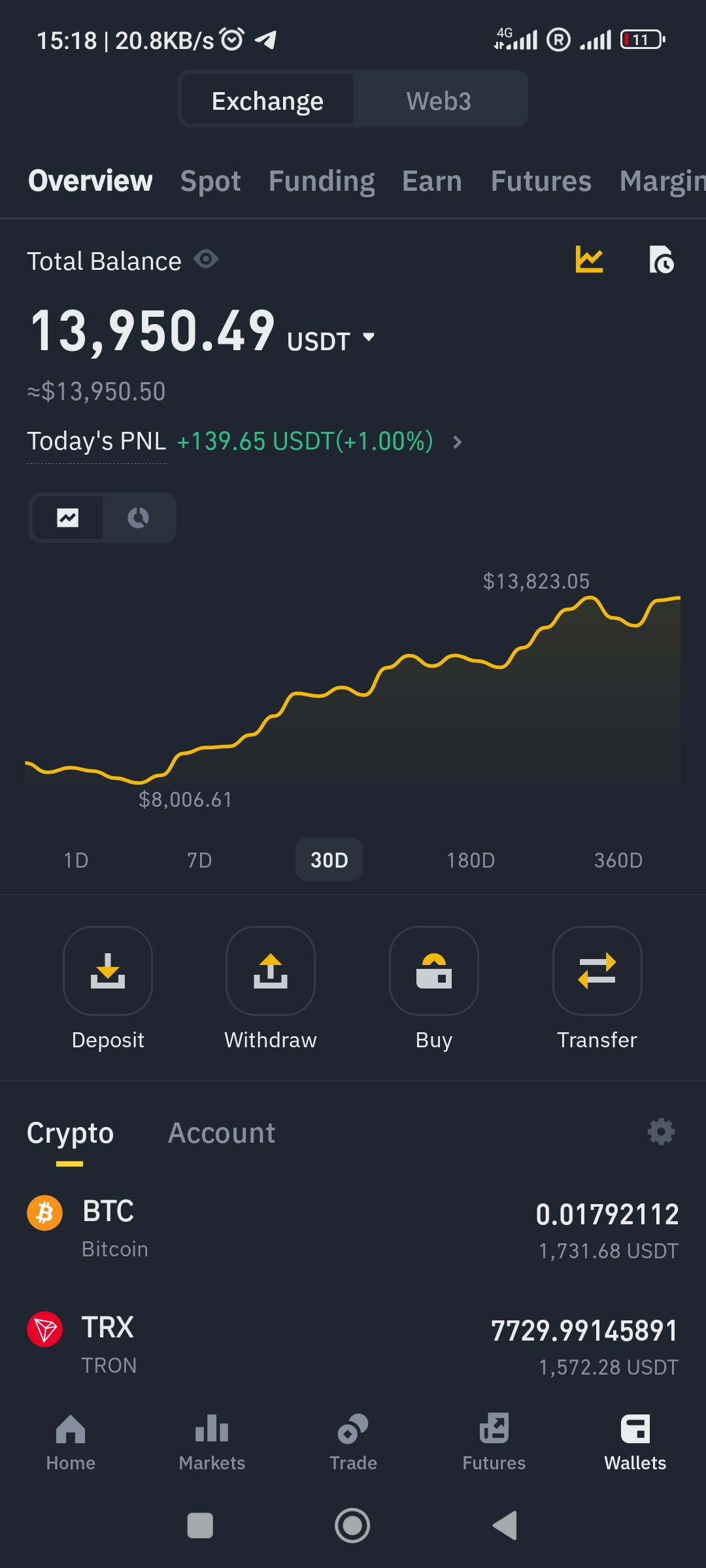Open Today's PNL details

pyautogui.click(x=457, y=442)
